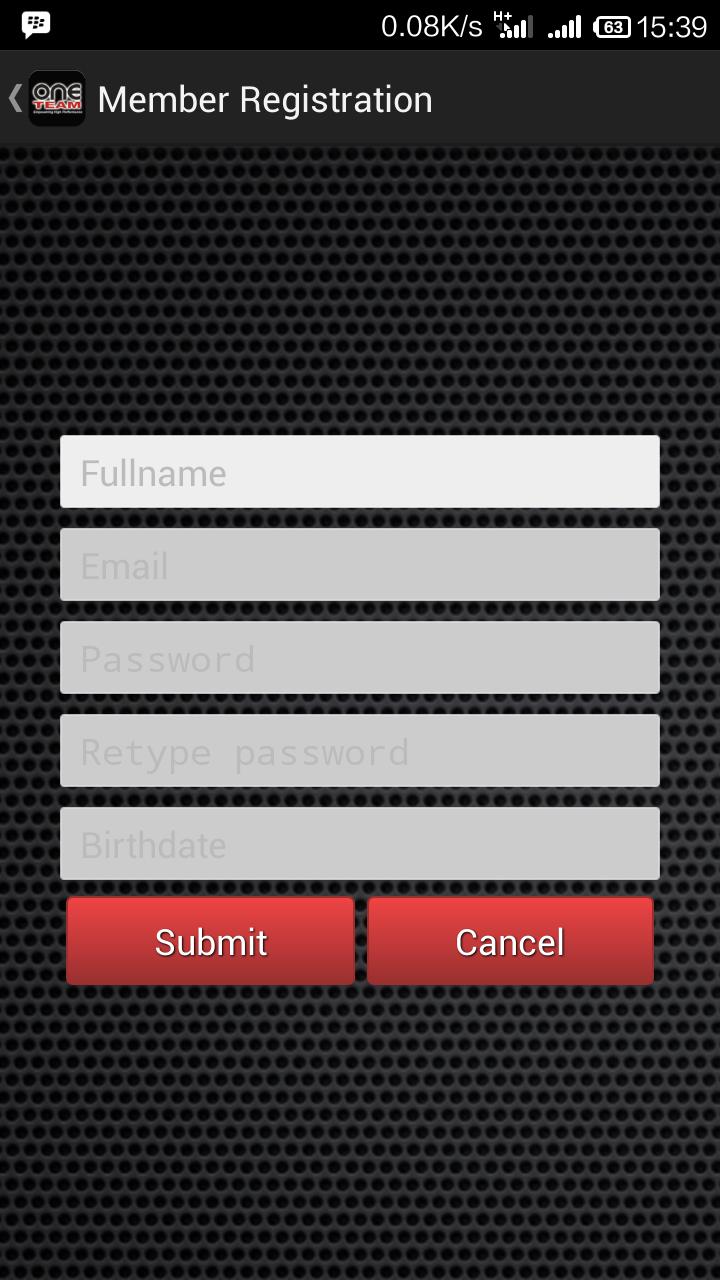Submit the registration form
This screenshot has height=1280, width=720.
[x=210, y=941]
